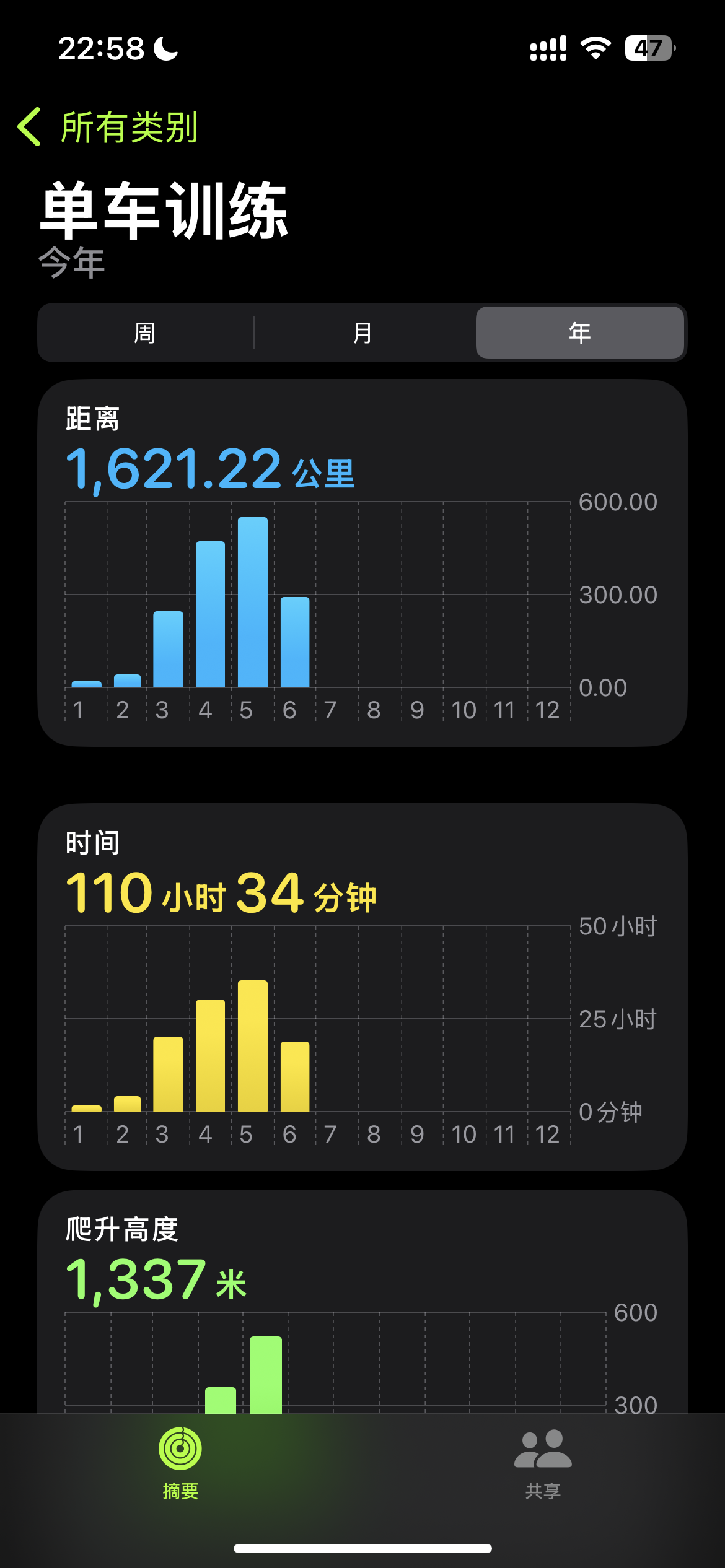
Task: Open the 摘要 tab
Action: pos(180,1464)
